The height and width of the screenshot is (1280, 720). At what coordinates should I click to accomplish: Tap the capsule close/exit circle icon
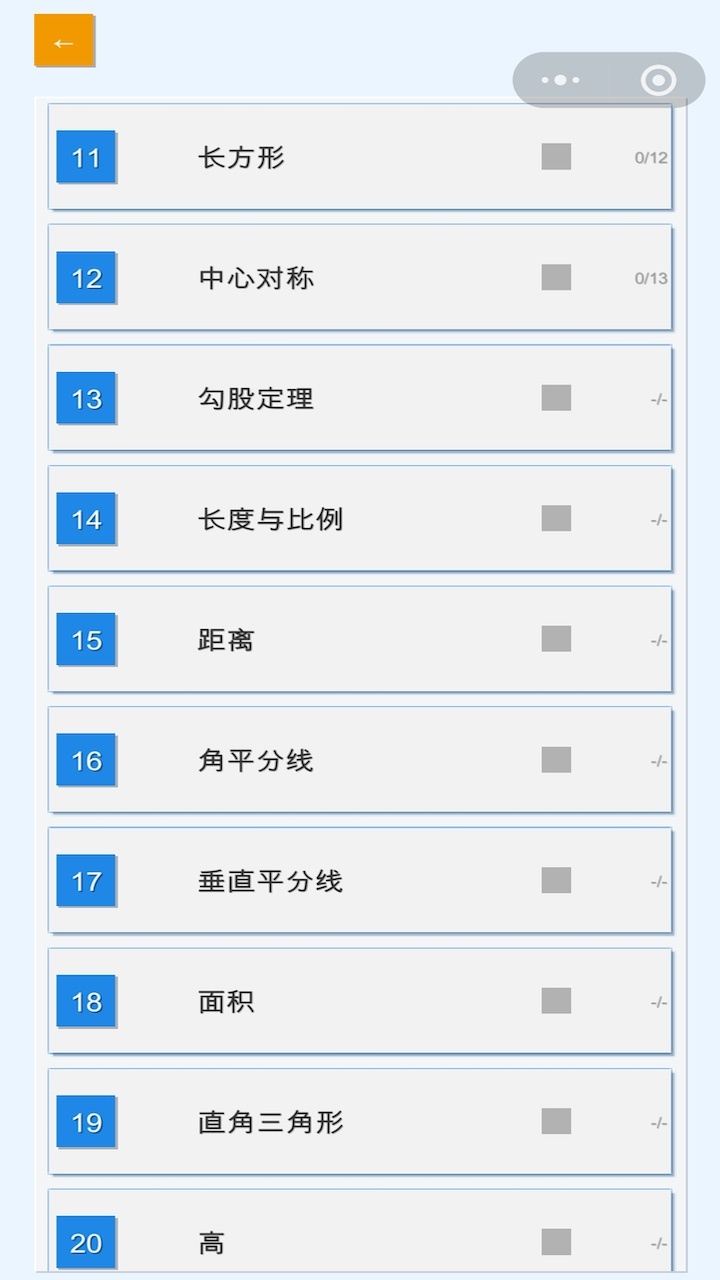tap(657, 79)
